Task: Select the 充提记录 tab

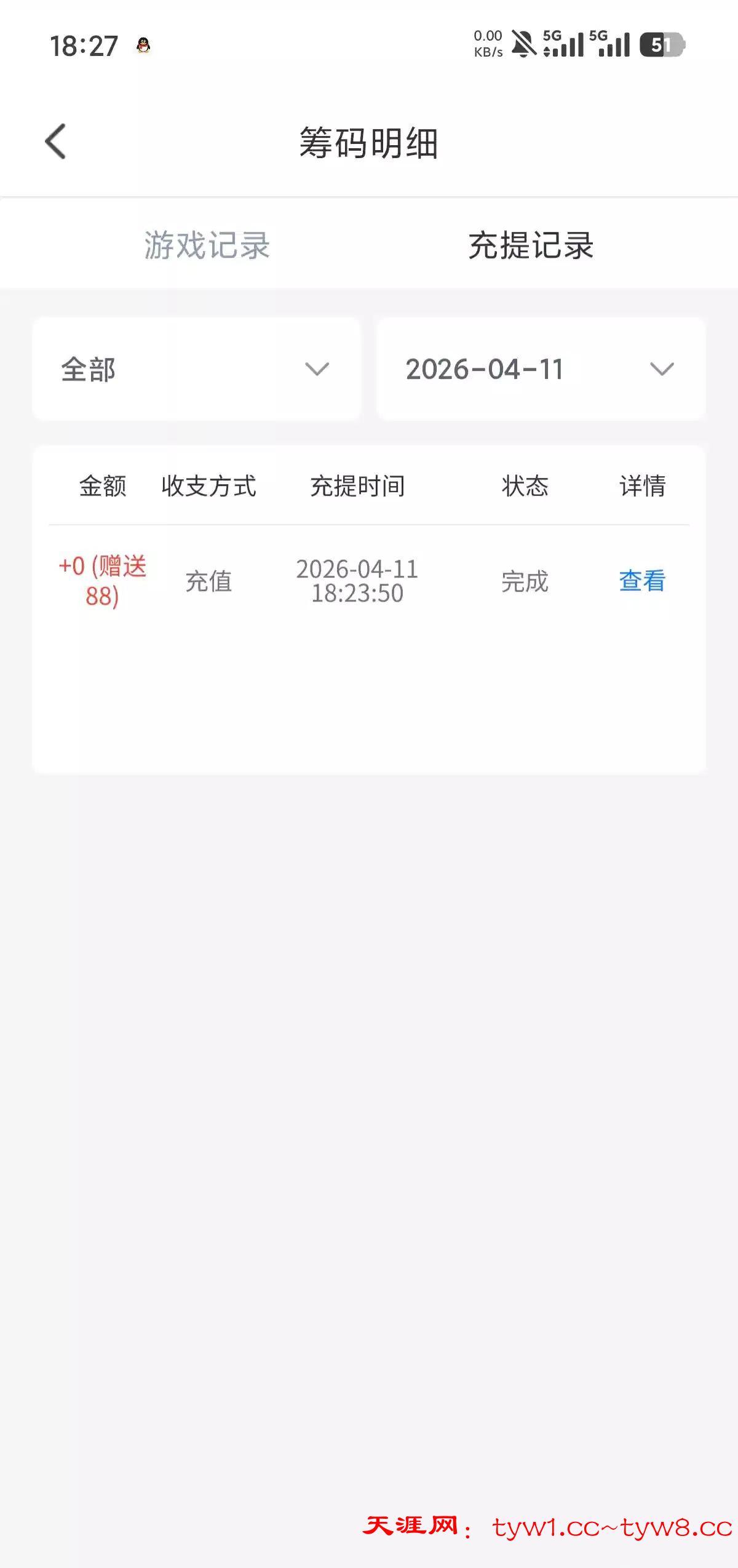Action: click(531, 245)
